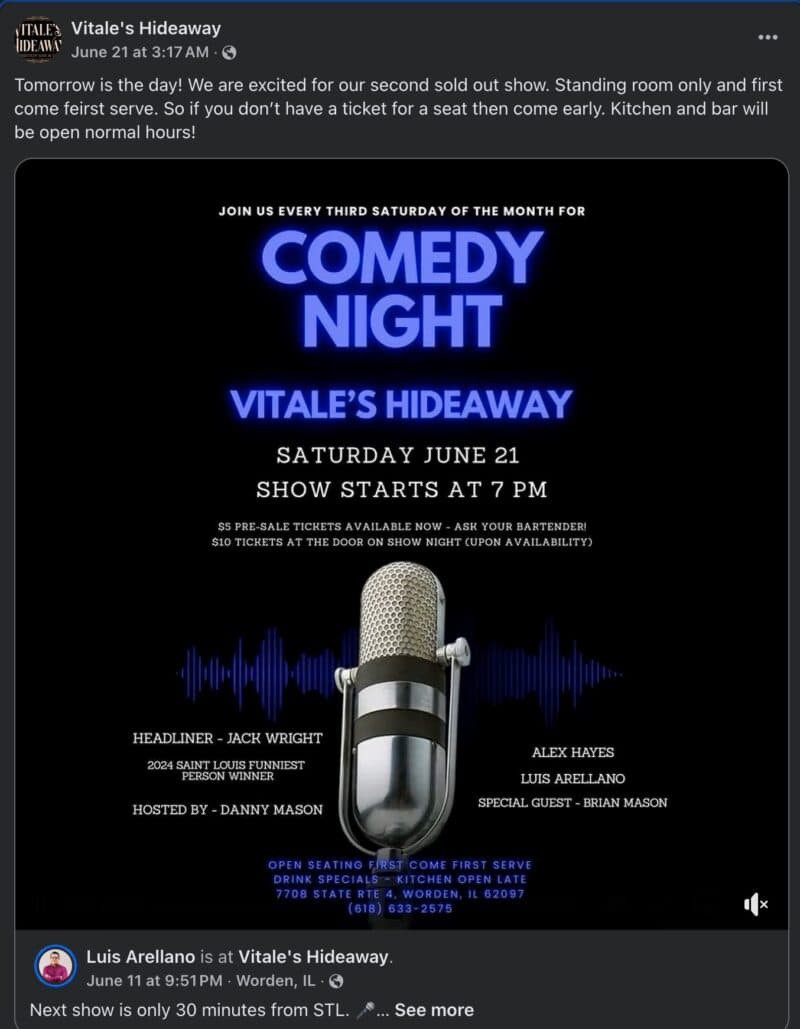Tap Luis Arellano's profile picture

(56, 966)
